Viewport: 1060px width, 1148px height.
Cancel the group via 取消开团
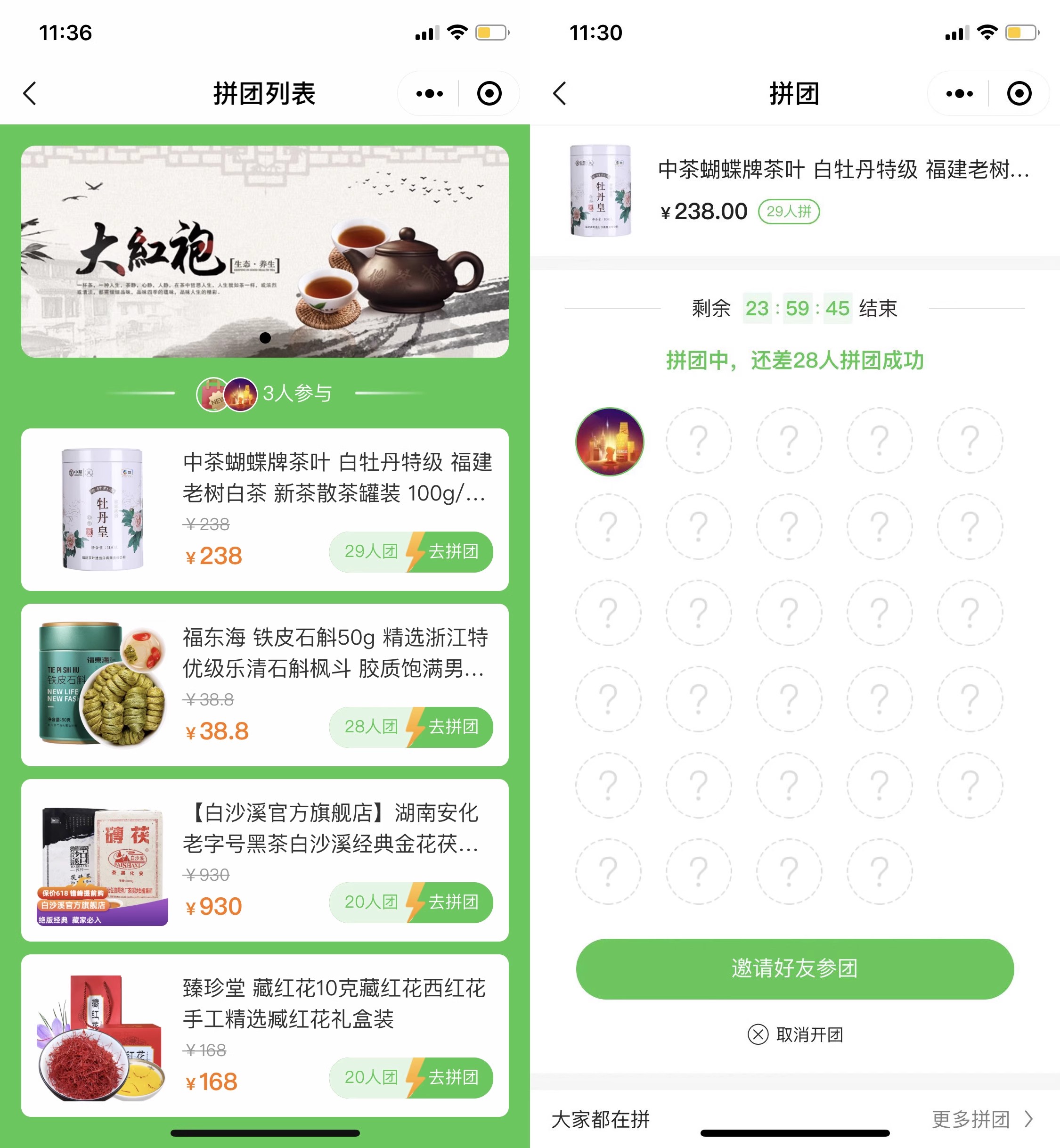[796, 1034]
